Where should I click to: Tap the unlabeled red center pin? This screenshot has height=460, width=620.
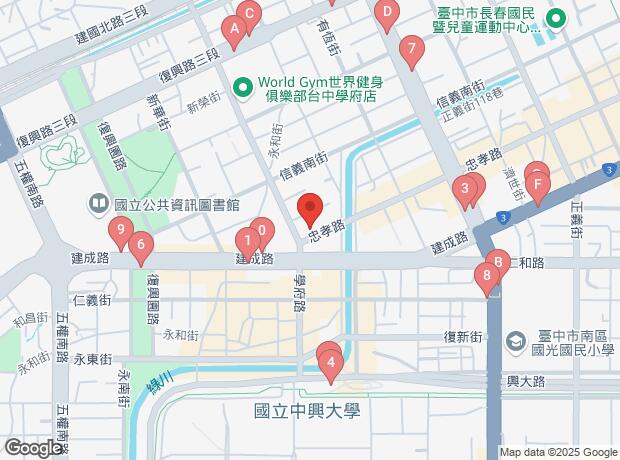pos(310,208)
